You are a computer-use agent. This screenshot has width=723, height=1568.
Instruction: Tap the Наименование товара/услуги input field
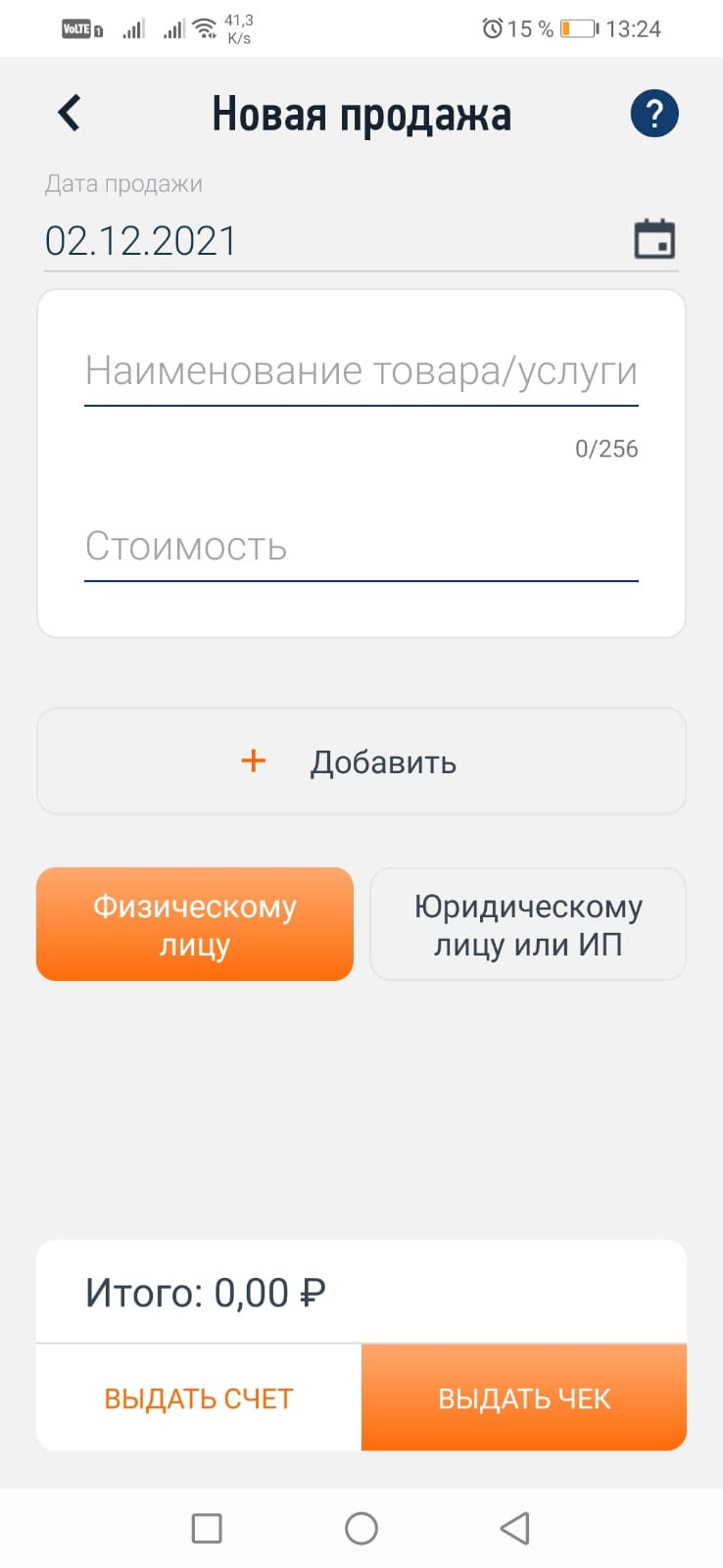tap(361, 372)
